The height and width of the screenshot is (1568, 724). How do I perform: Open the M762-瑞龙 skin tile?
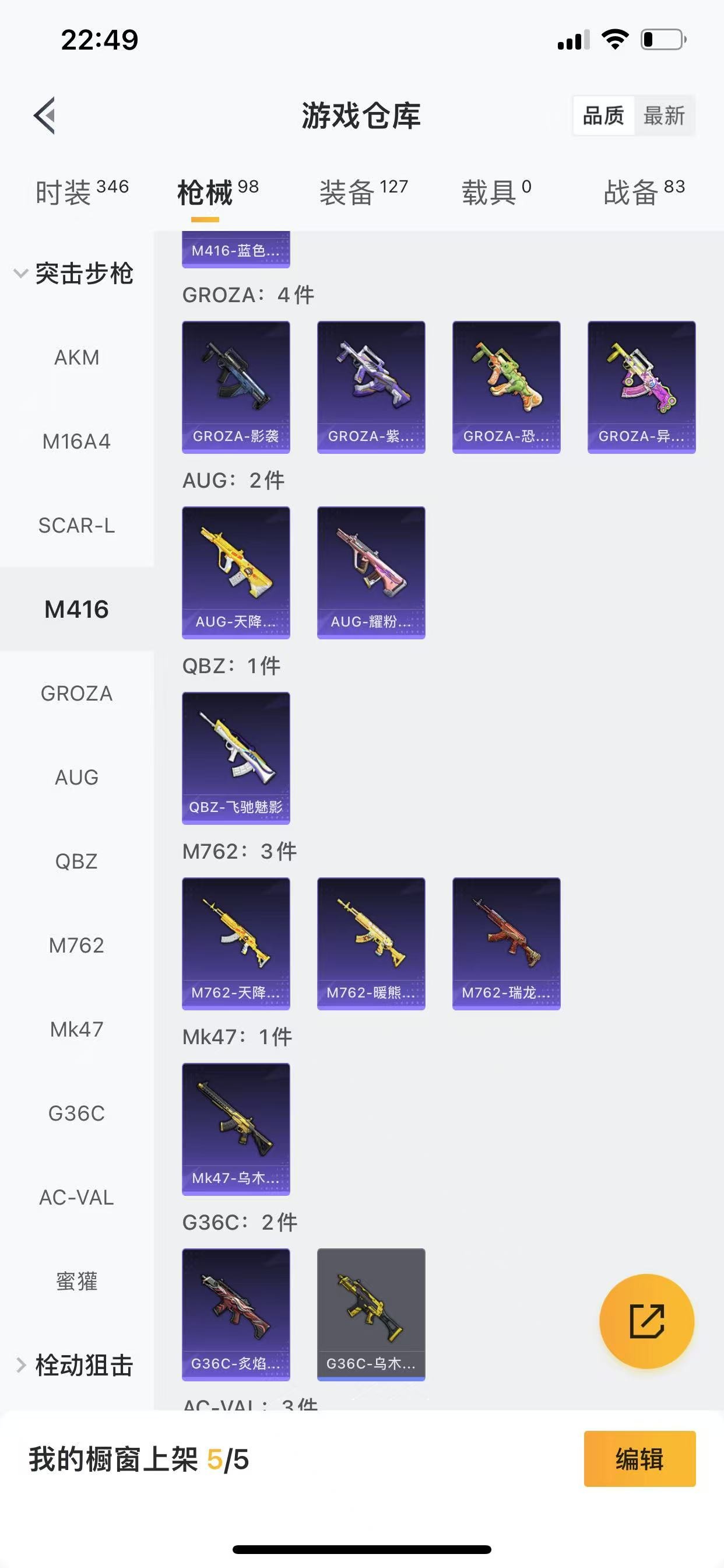[x=506, y=943]
